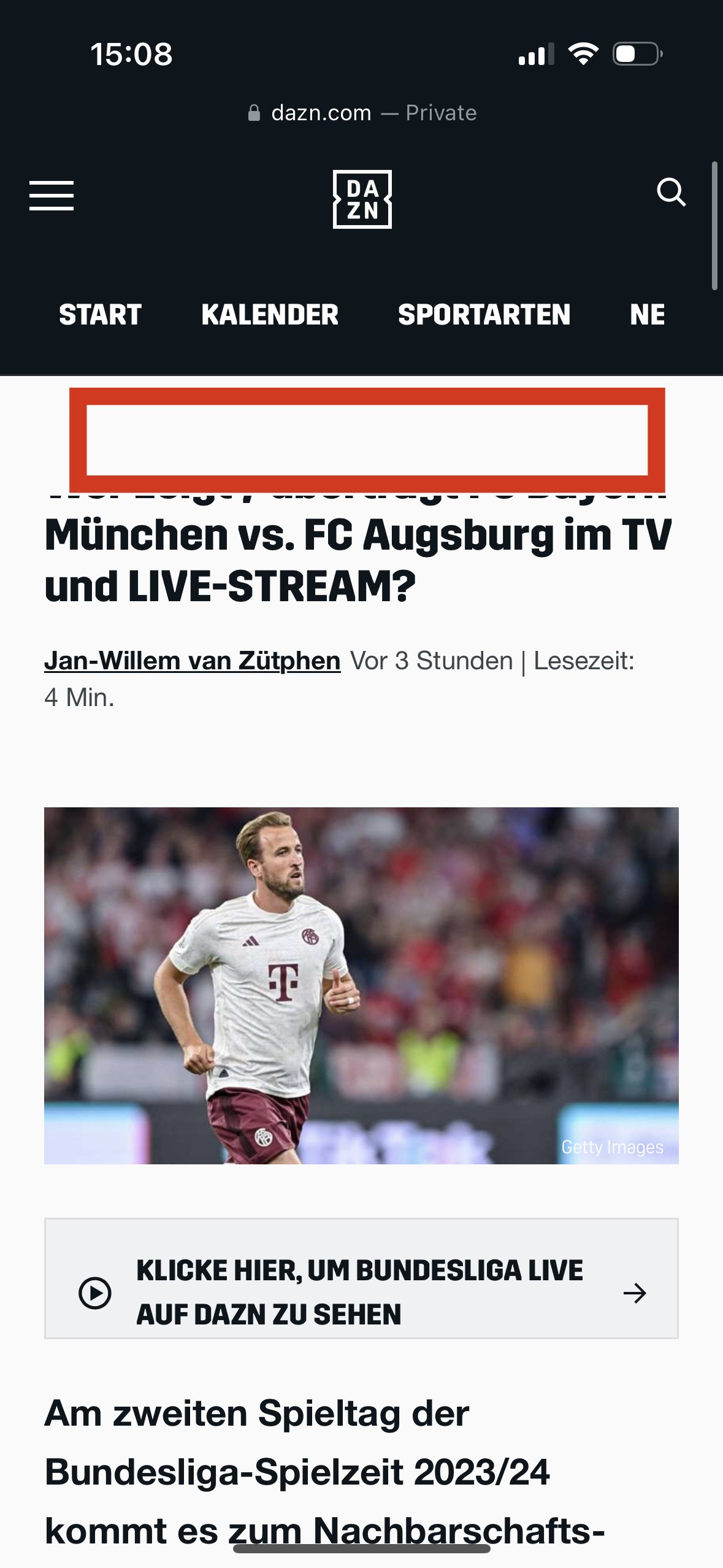Open author profile Jan-Willem van Zütphen

tap(192, 661)
